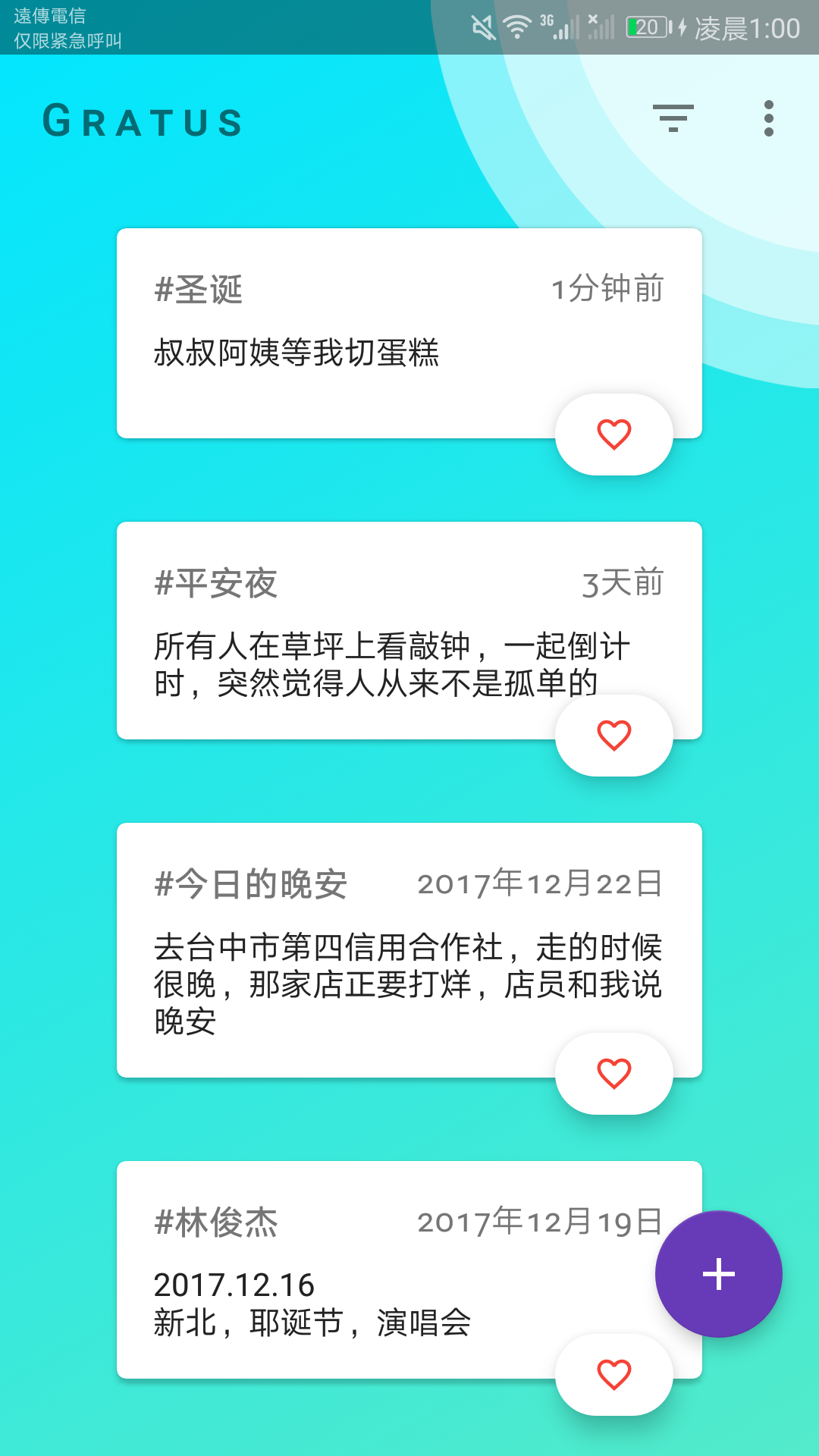
Task: Tap the heart on the #平安夜 card
Action: tap(613, 736)
